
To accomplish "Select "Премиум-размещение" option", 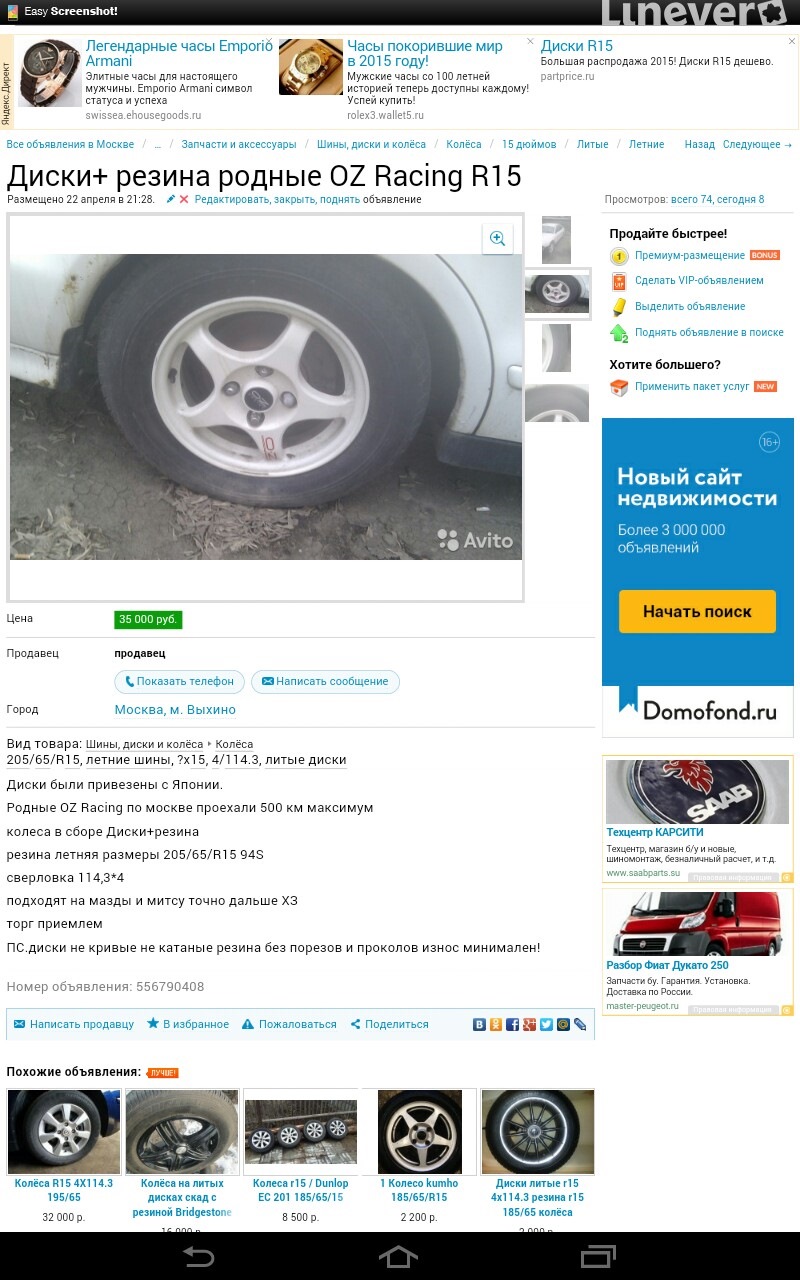I will point(690,256).
